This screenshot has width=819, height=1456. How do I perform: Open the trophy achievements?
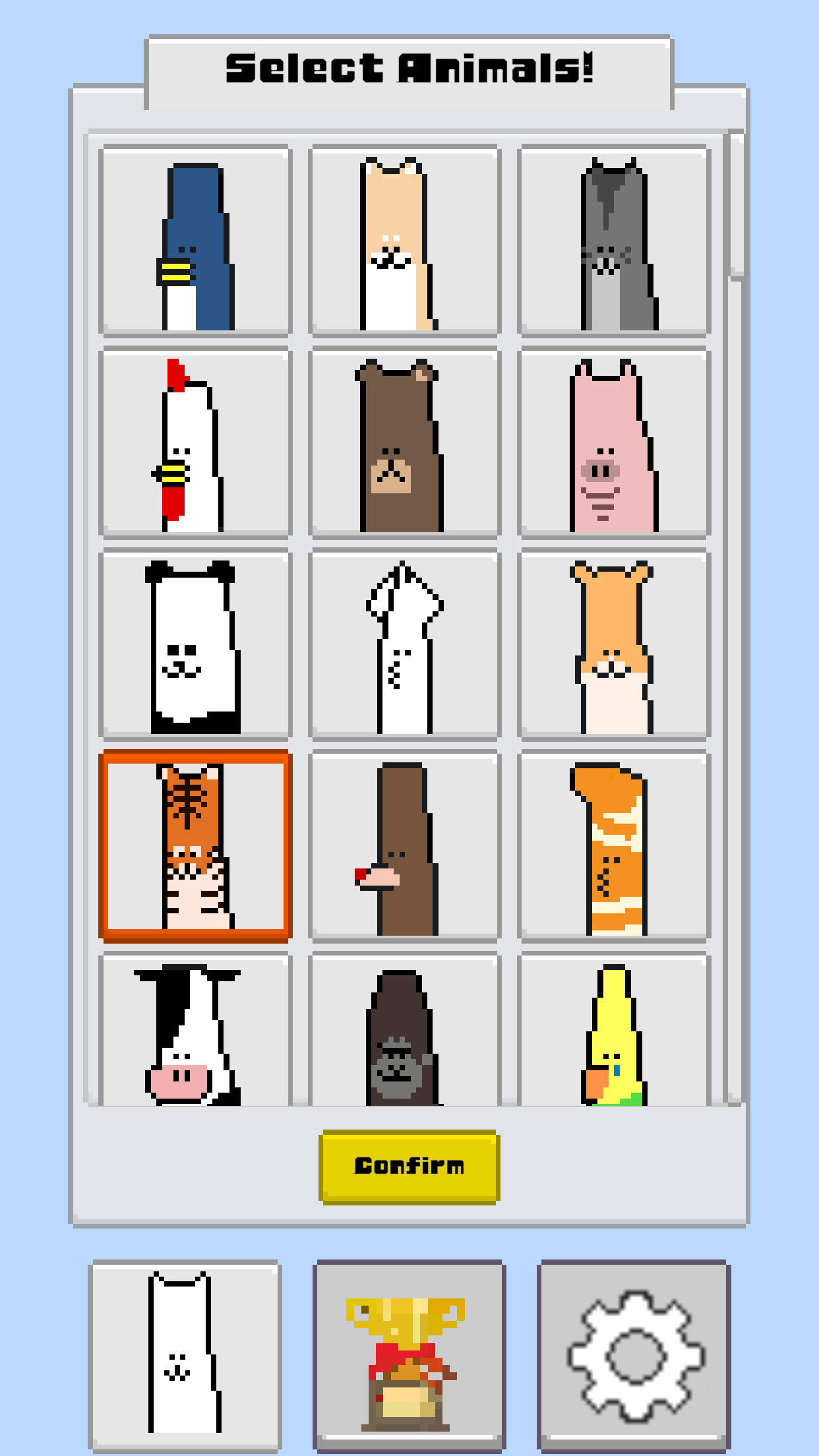[x=409, y=1354]
